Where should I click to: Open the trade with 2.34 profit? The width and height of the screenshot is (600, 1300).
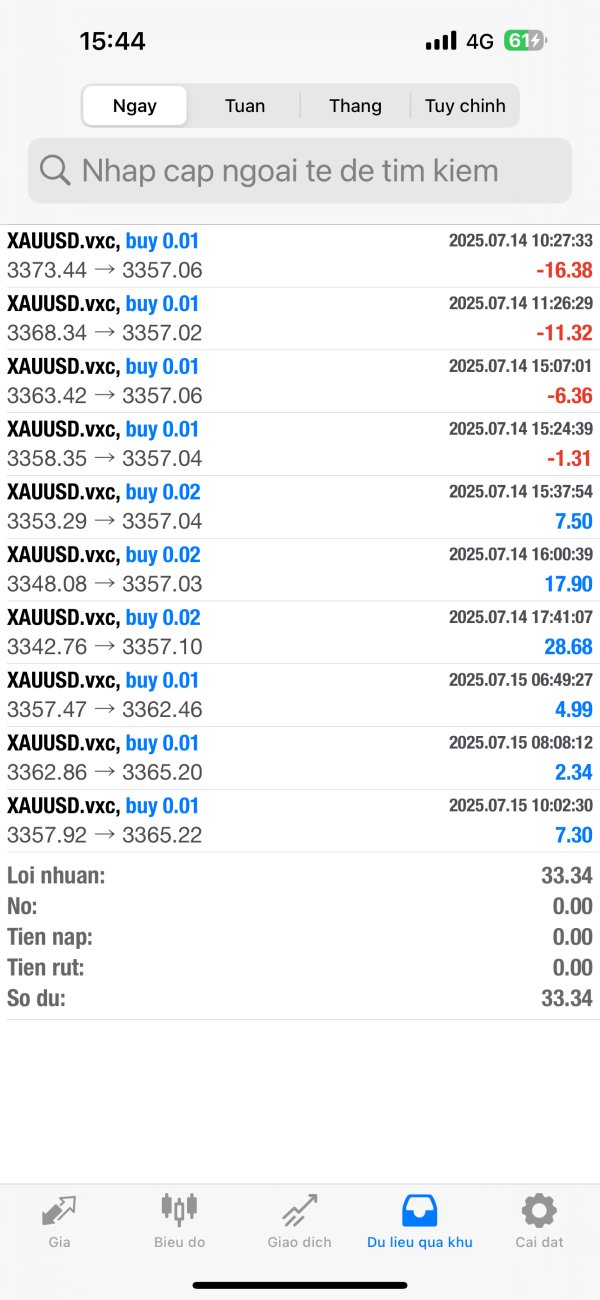click(300, 759)
